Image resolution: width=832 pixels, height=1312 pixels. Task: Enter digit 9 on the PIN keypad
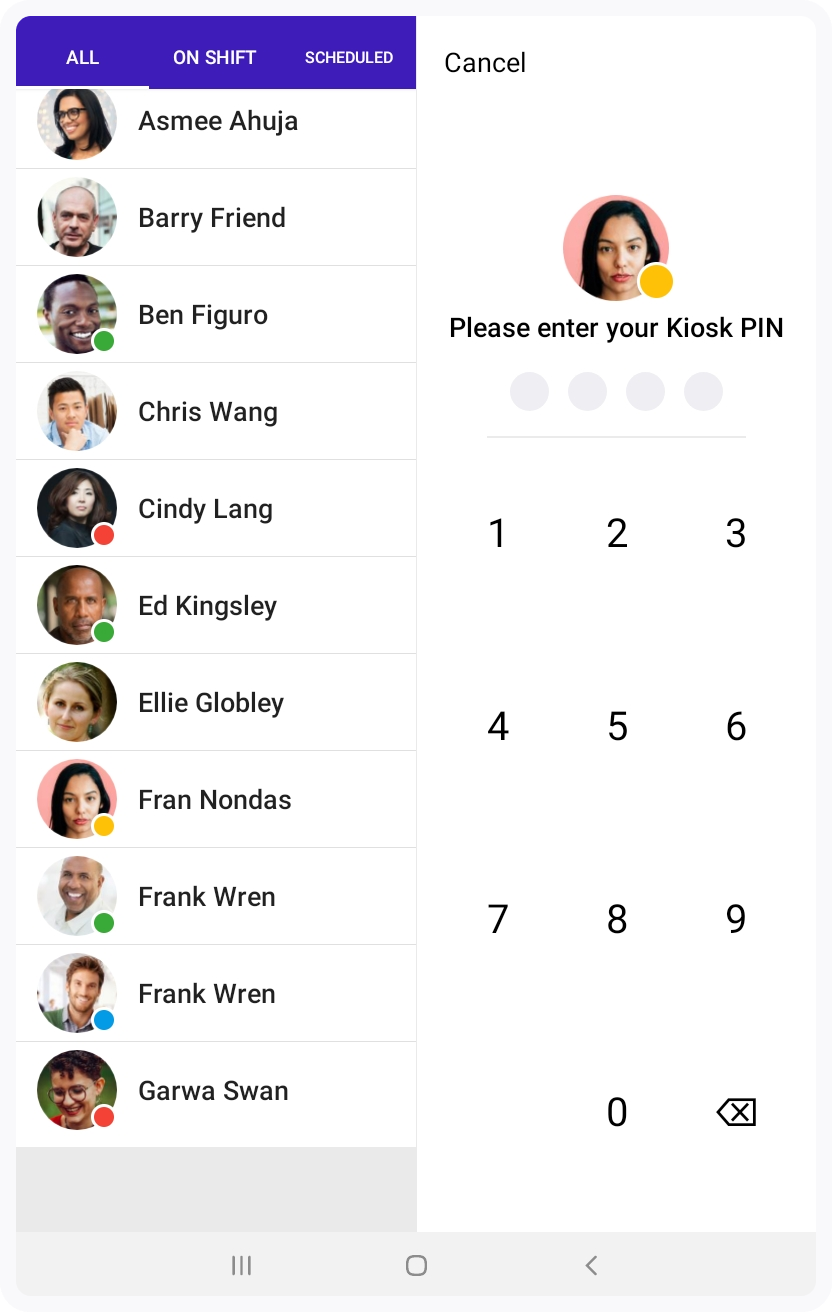(x=736, y=920)
